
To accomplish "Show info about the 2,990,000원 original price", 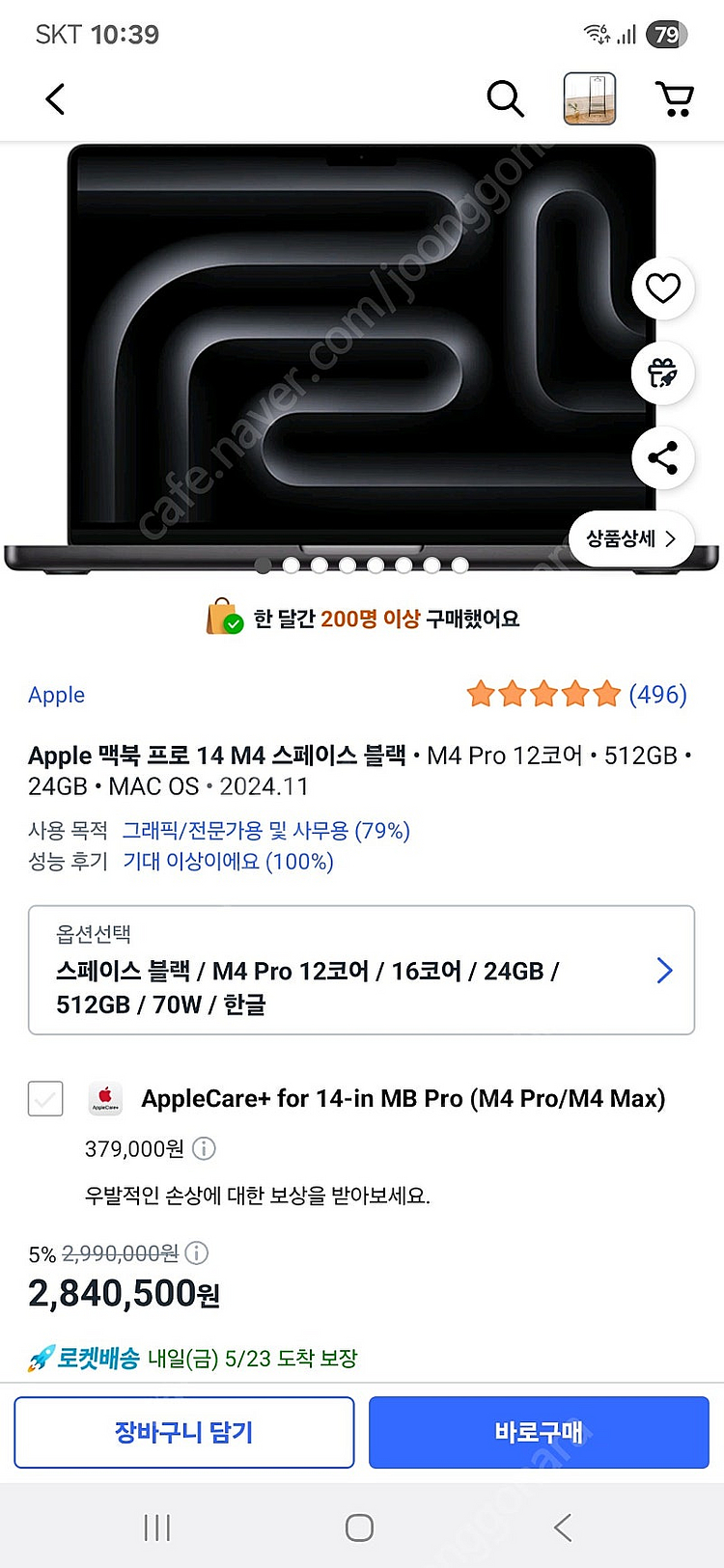I will pos(196,1253).
